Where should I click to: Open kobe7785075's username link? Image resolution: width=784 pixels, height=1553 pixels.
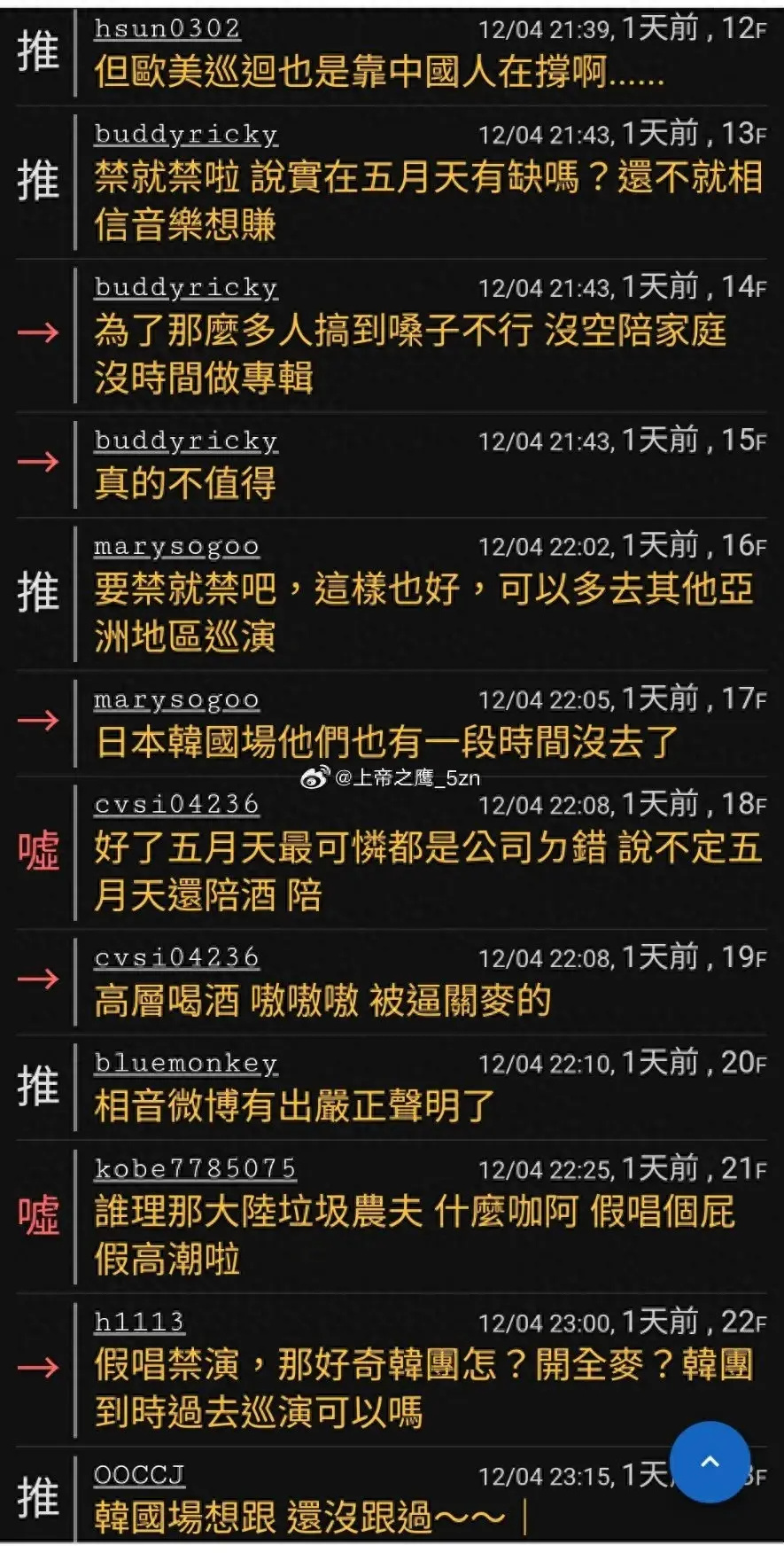(195, 1169)
